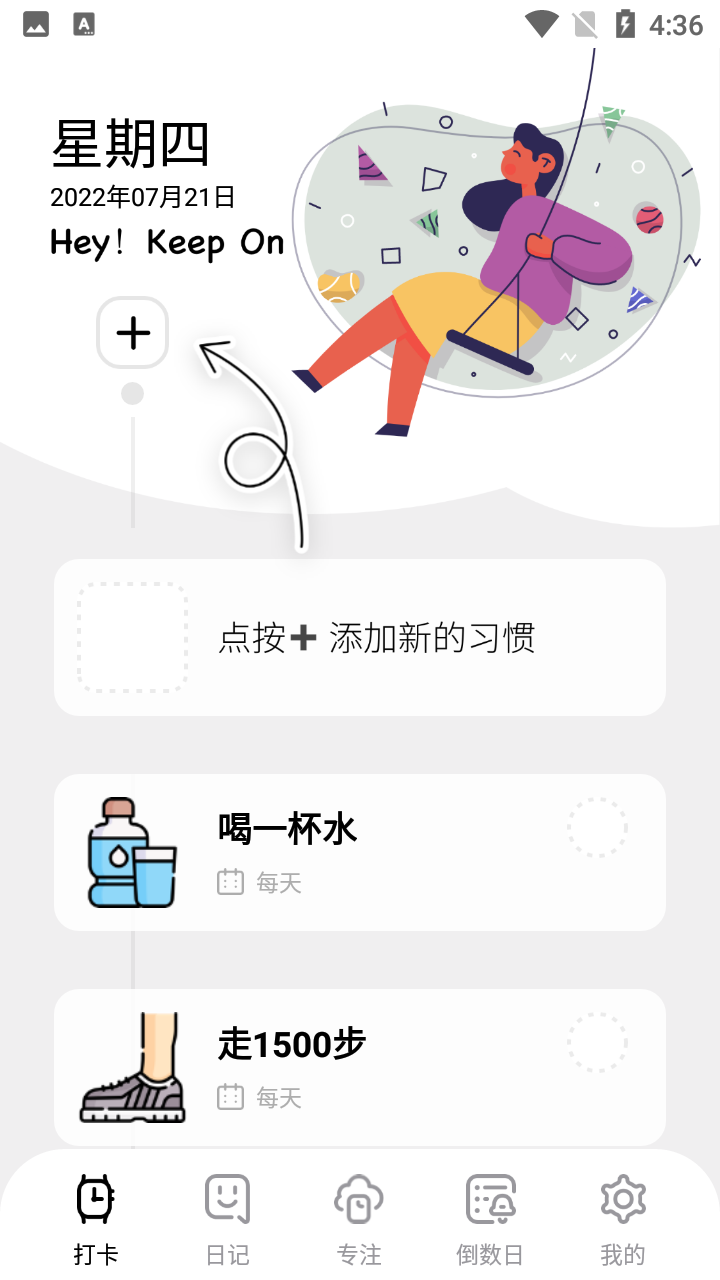Click the date 2022年07月21日
Screen dimensions: 720x1280
143,197
